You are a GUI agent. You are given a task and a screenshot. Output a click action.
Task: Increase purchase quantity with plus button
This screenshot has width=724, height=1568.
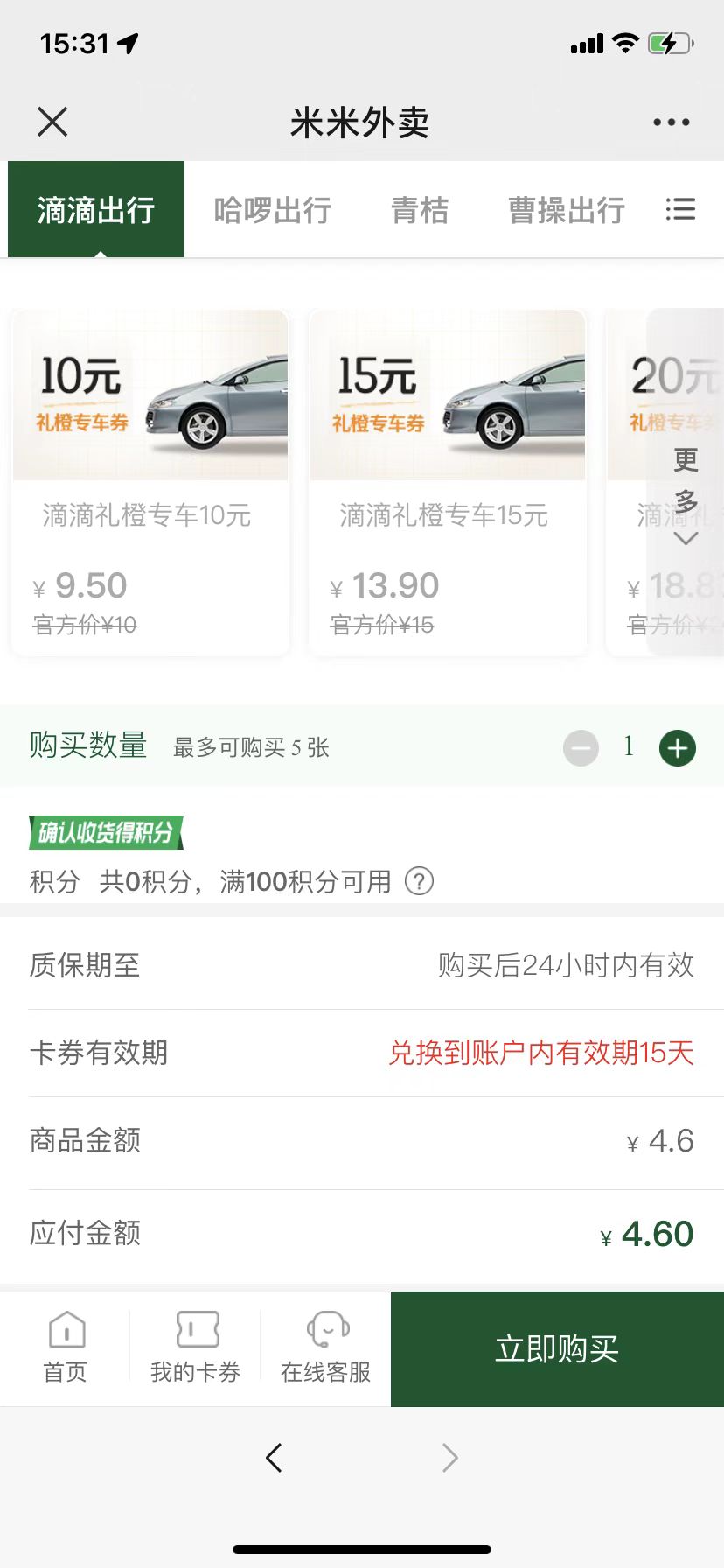click(x=678, y=748)
